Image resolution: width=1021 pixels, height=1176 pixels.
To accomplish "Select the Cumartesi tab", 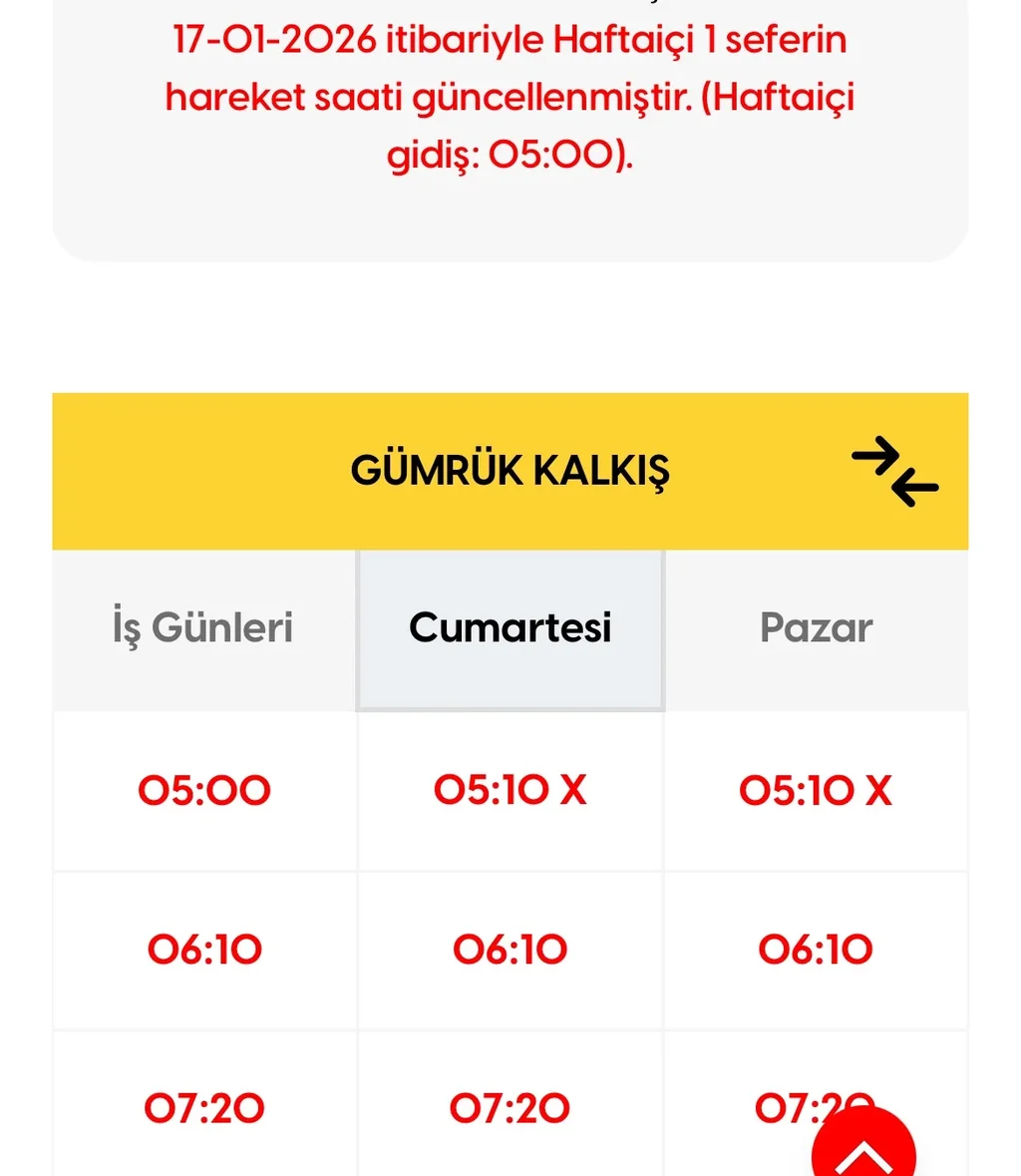I will point(510,628).
